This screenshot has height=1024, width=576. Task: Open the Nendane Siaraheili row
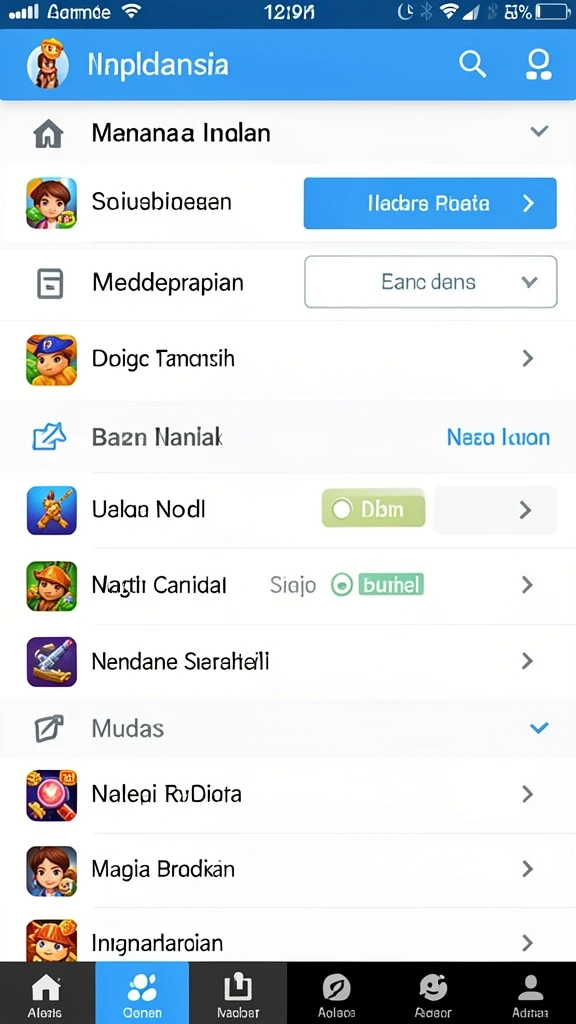pos(288,662)
